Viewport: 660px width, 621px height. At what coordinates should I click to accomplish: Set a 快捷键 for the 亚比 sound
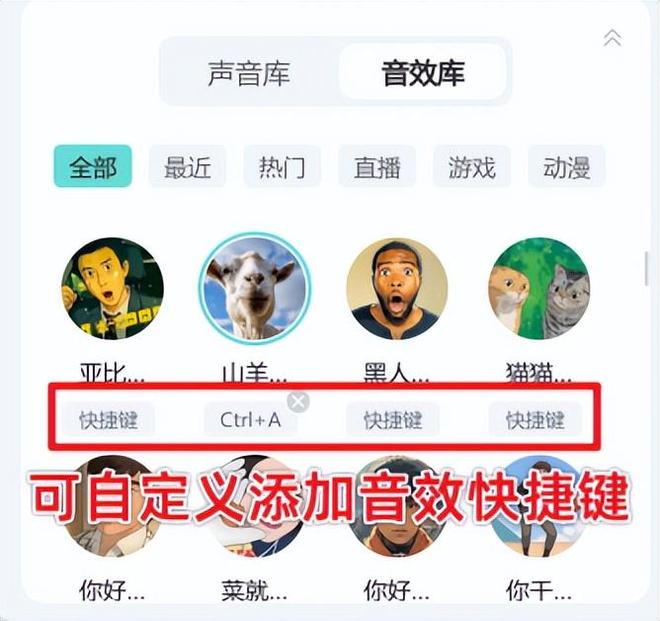point(109,420)
